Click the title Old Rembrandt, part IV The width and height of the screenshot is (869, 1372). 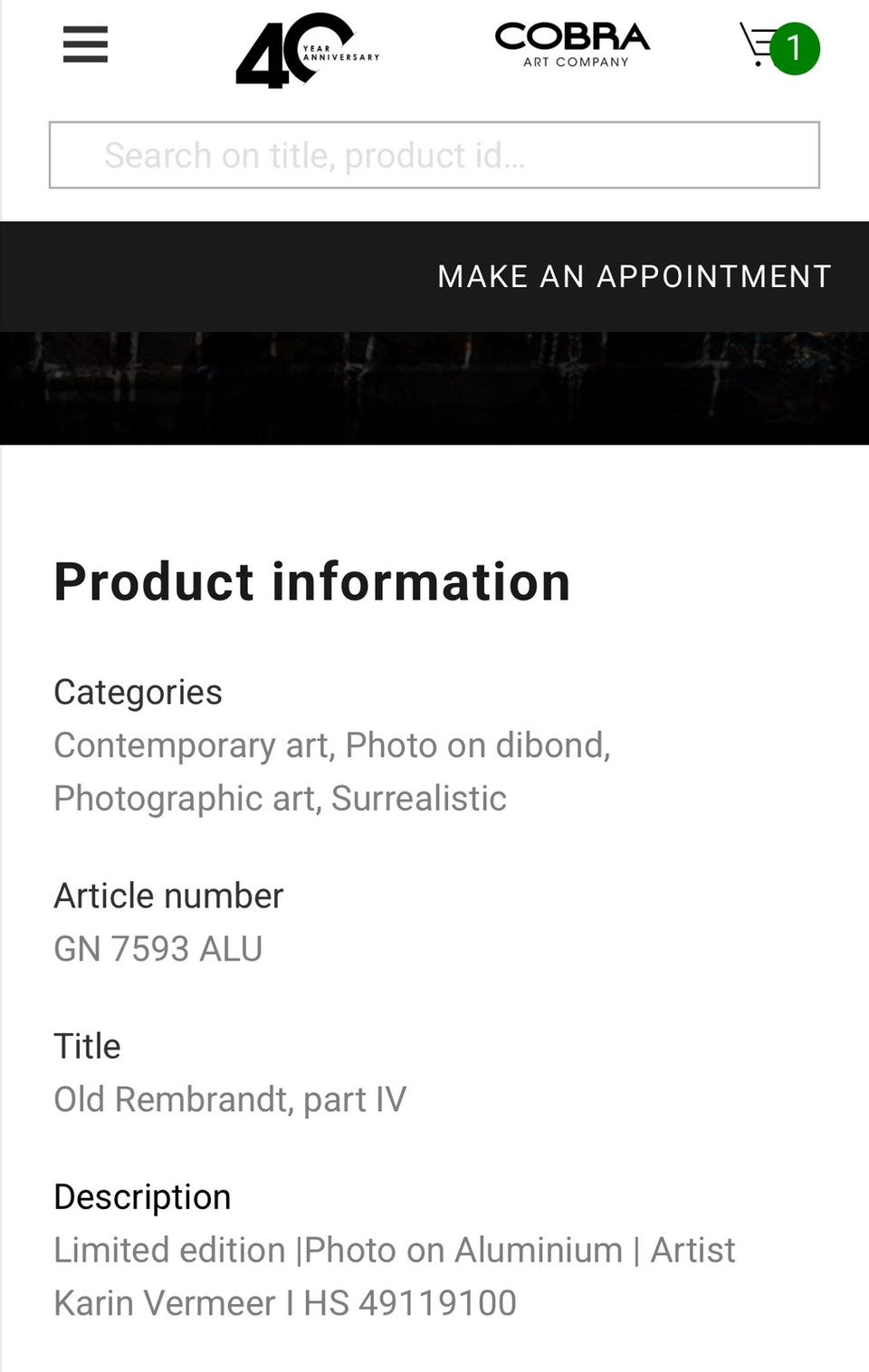pyautogui.click(x=231, y=1099)
